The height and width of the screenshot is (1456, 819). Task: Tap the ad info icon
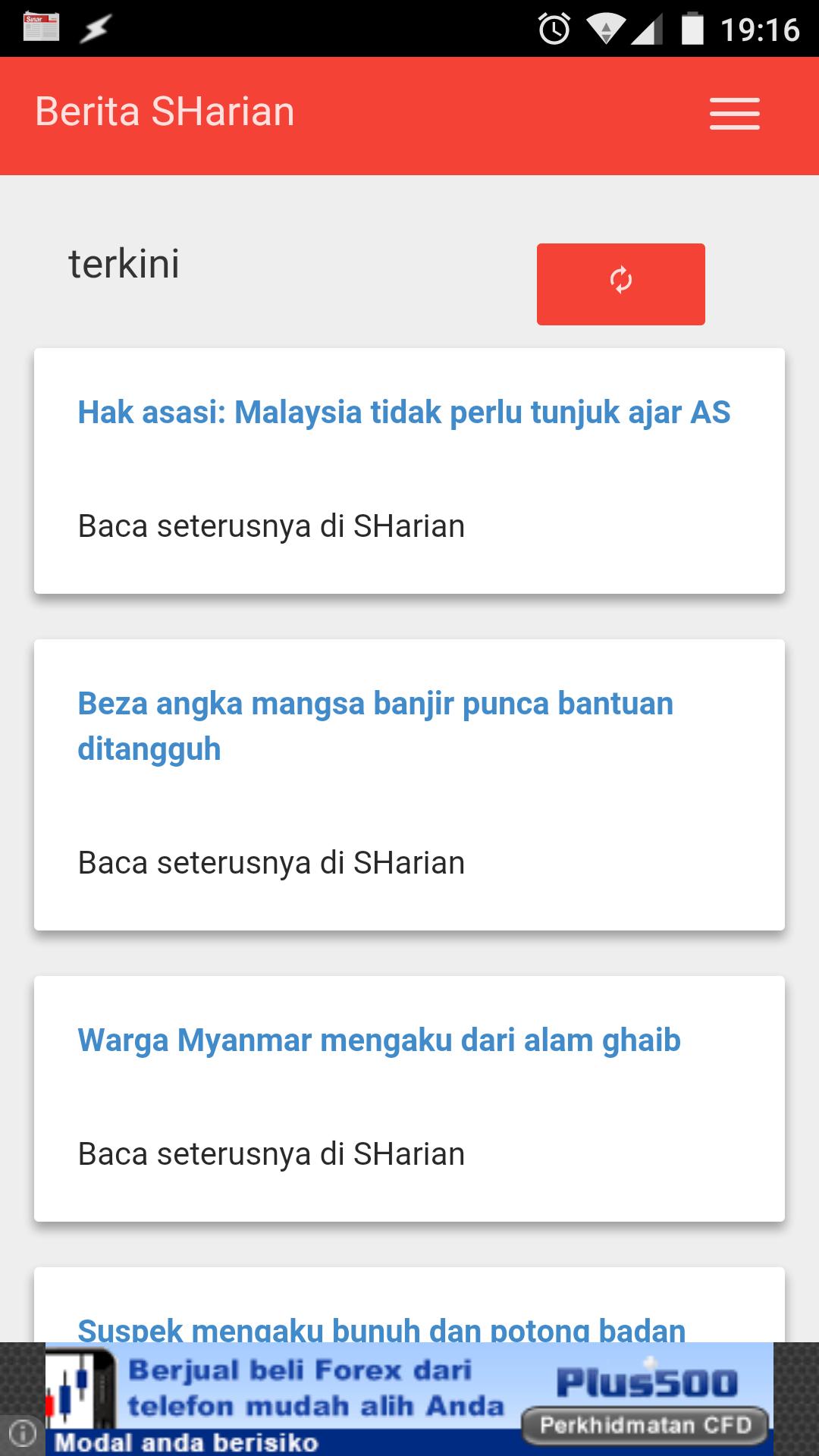click(x=23, y=1433)
